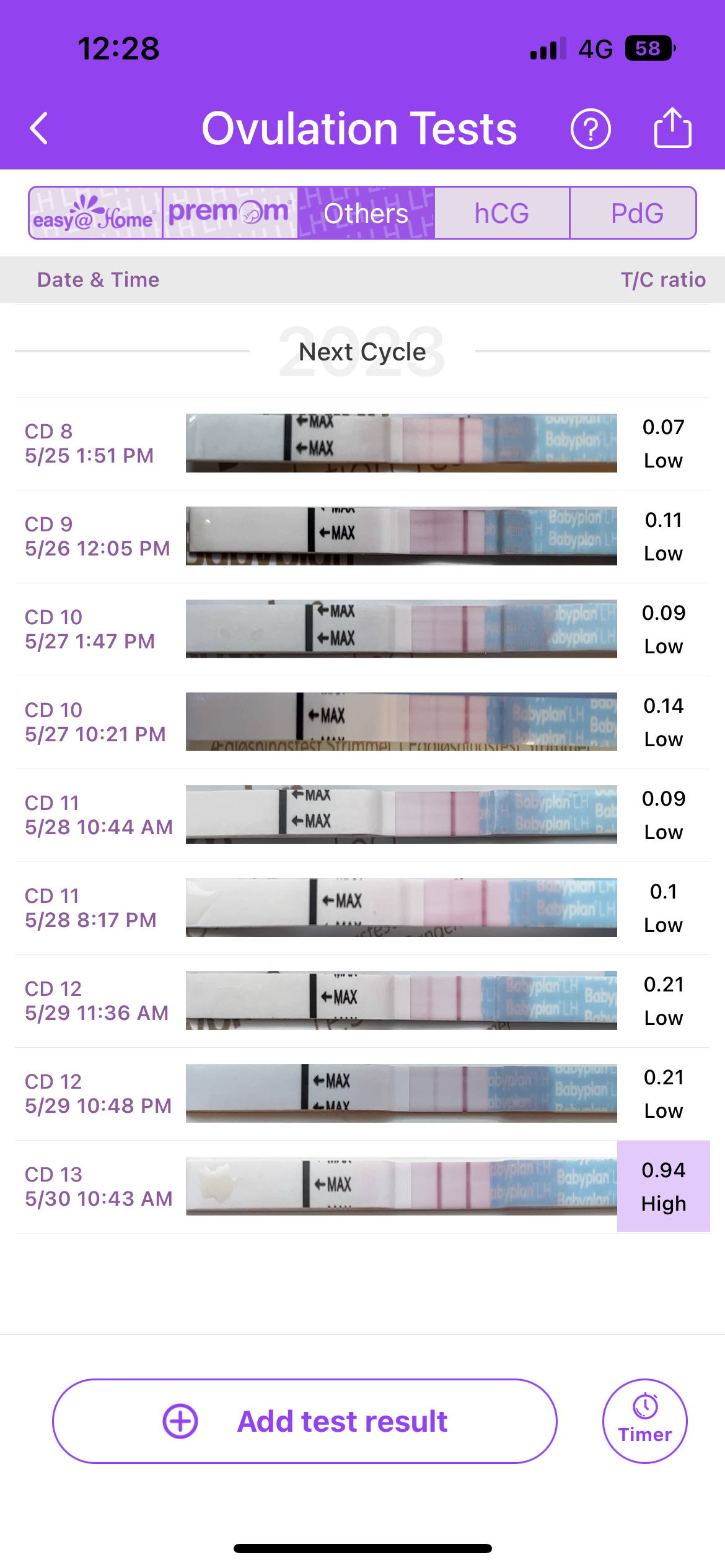Open the CD 8 5/25 1:51 PM test
This screenshot has height=1568, width=725.
pyautogui.click(x=362, y=443)
